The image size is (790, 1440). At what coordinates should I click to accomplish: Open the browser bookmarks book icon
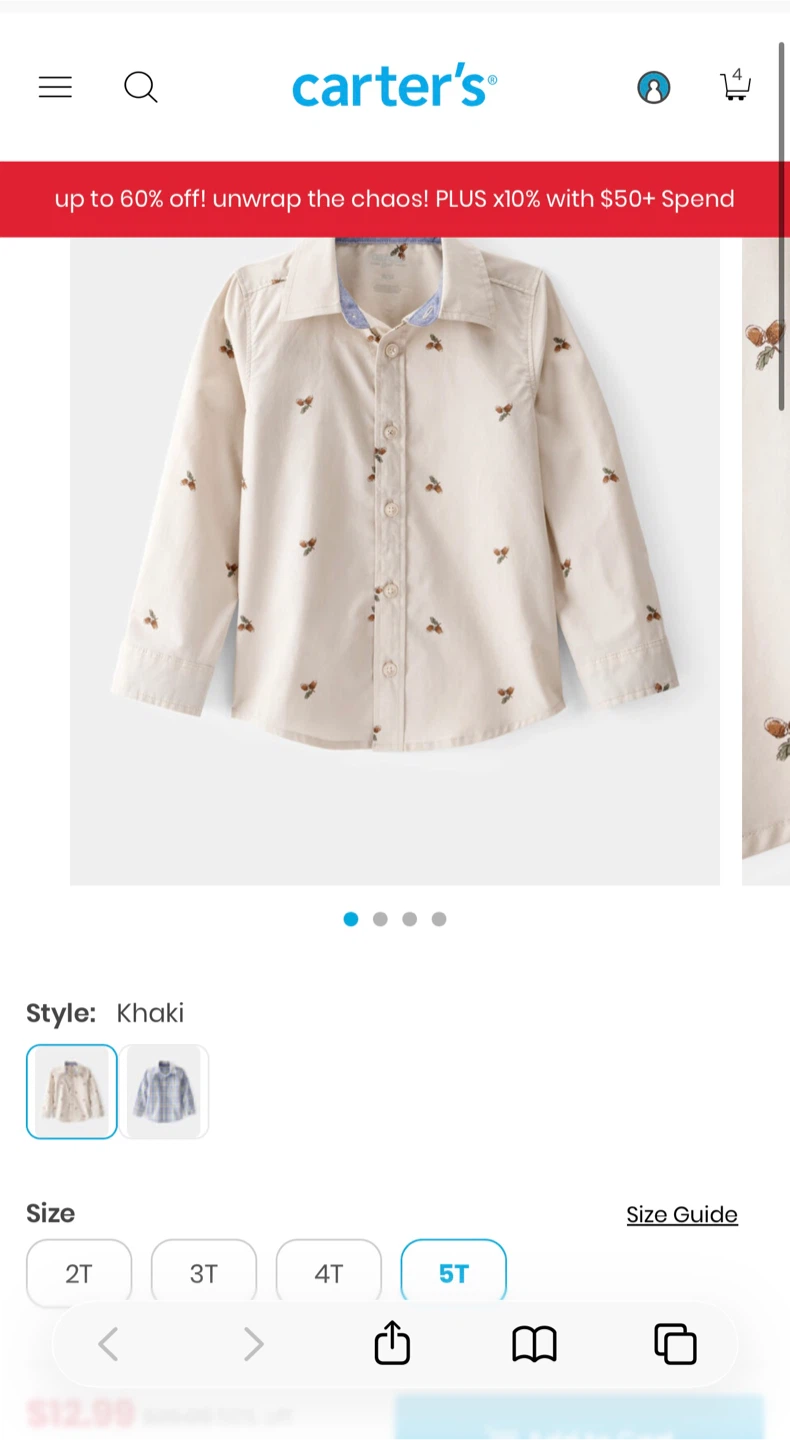(534, 1344)
